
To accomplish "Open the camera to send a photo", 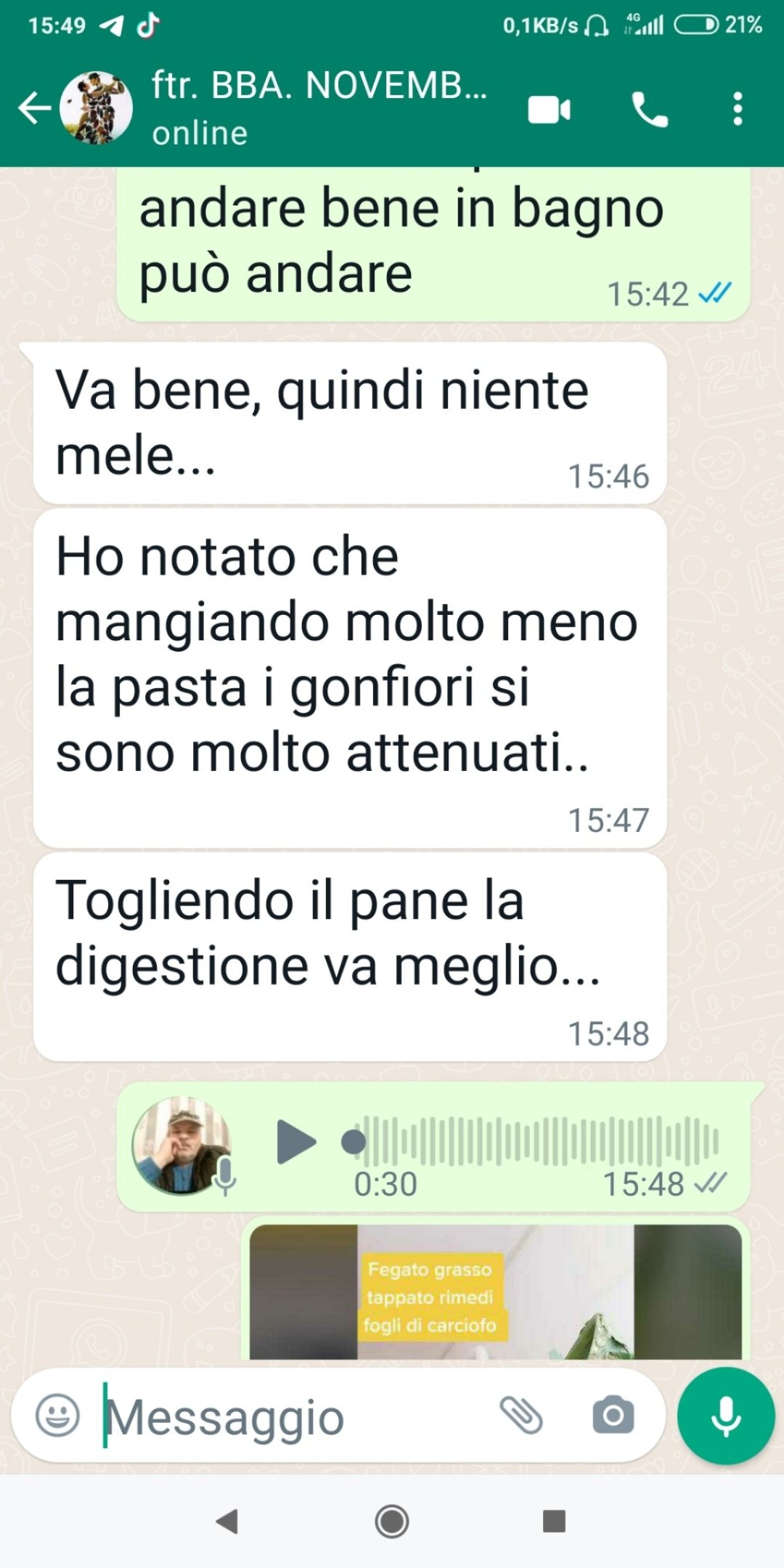I will click(613, 1415).
